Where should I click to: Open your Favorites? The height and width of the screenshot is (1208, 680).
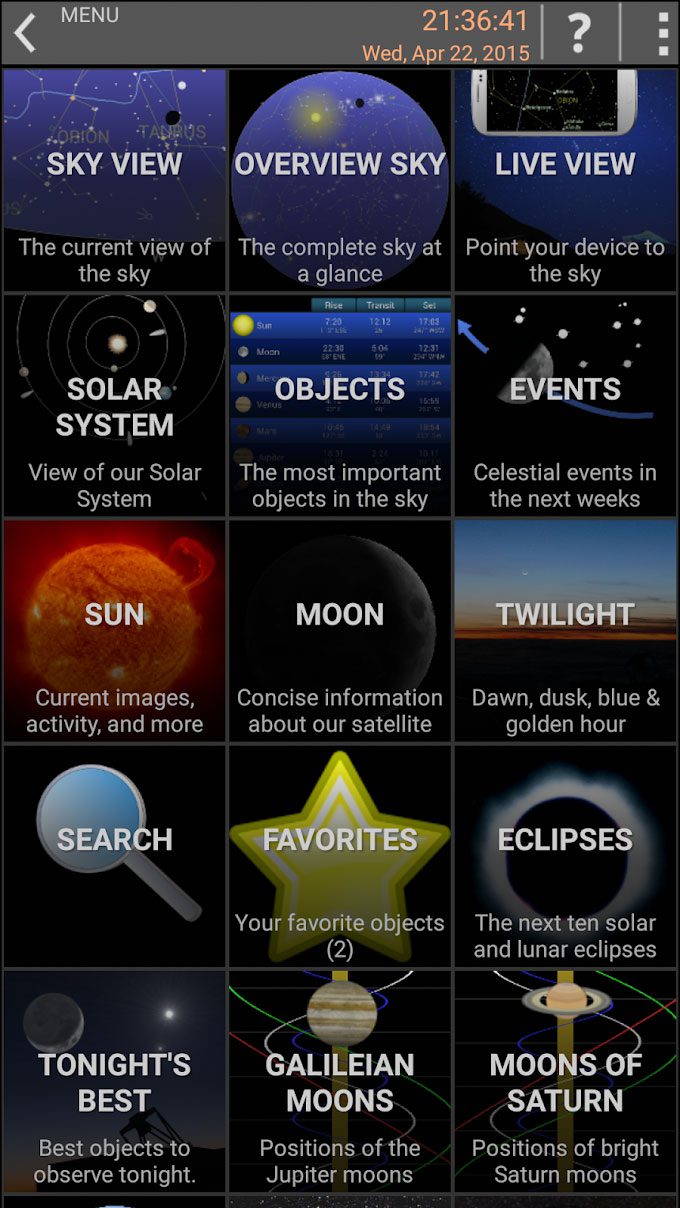pos(340,855)
